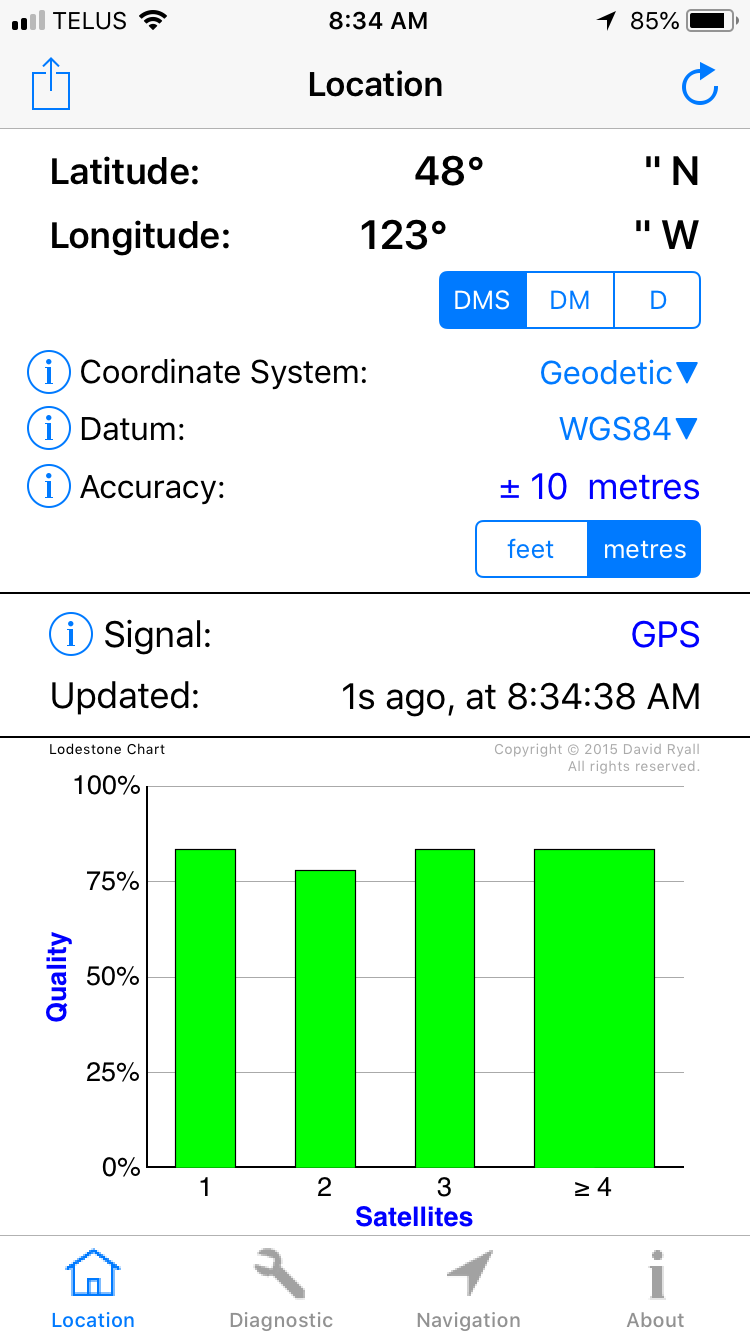View info about Accuracy
The image size is (750, 1334).
pyautogui.click(x=49, y=487)
